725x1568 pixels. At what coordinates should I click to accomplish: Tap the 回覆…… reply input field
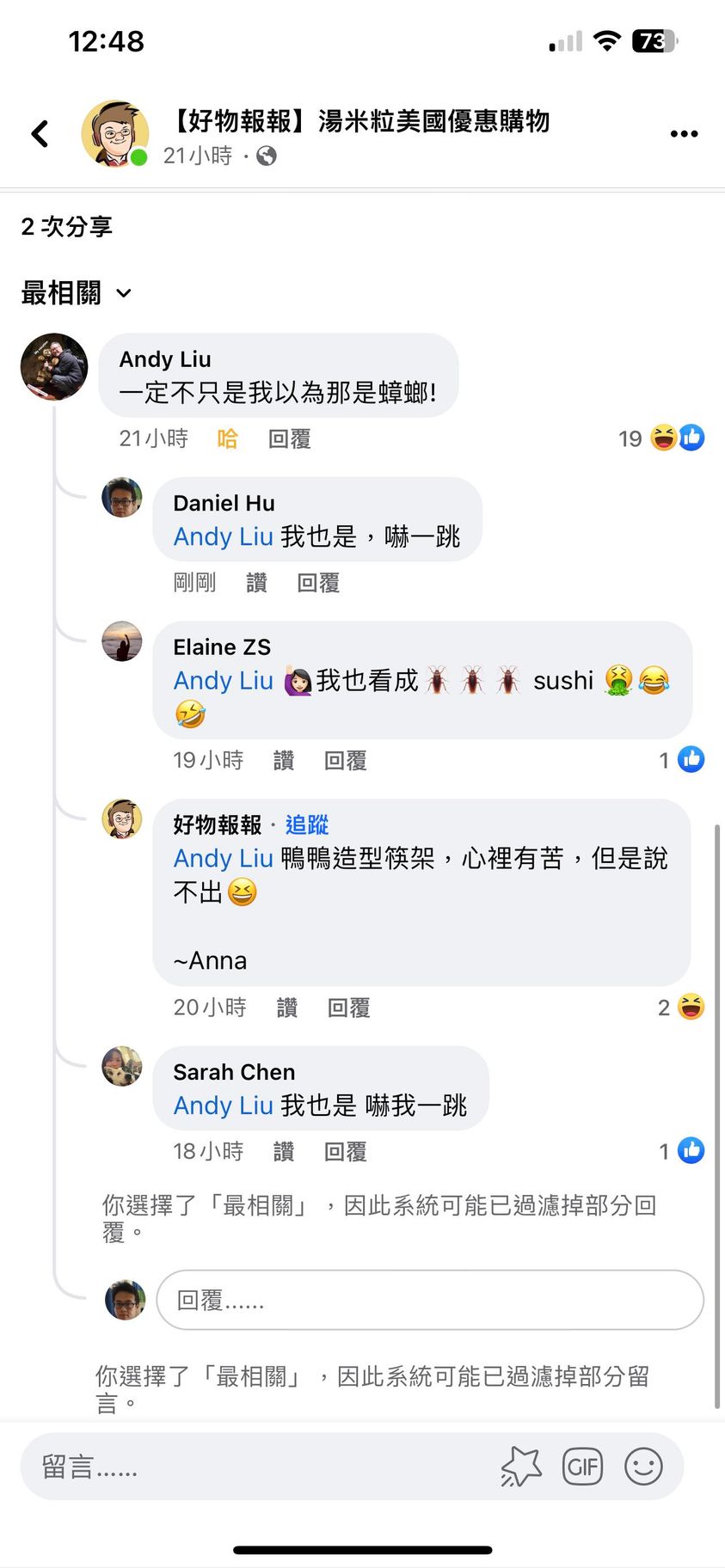point(429,1300)
